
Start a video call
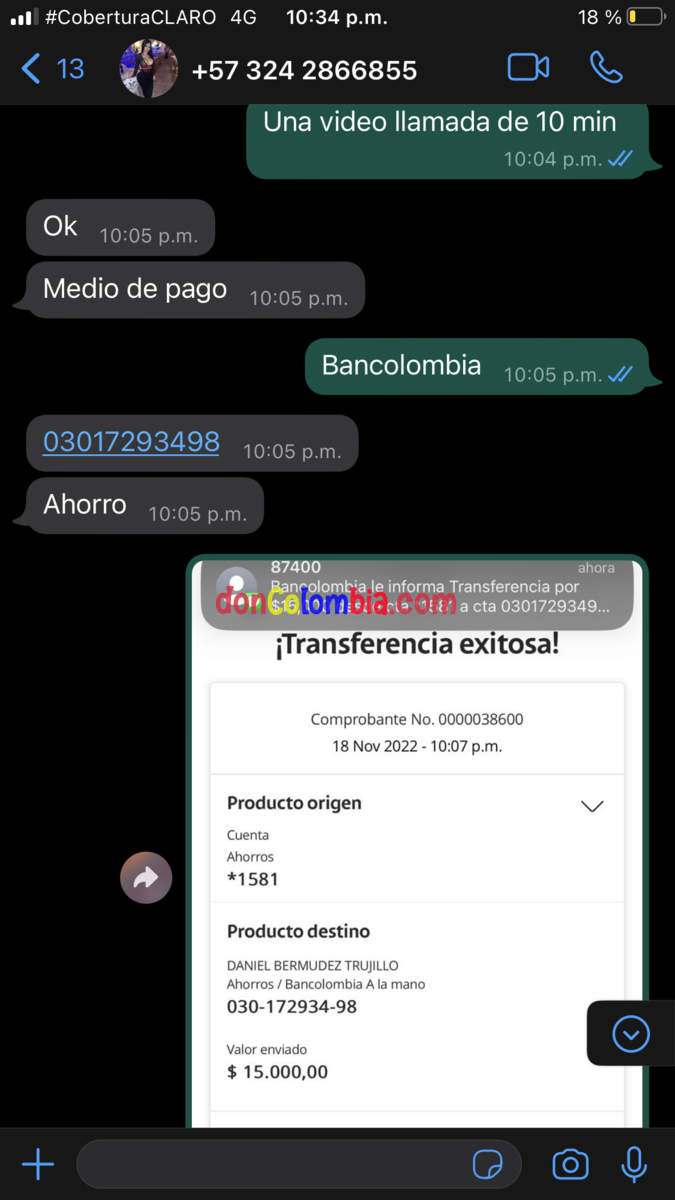(528, 68)
